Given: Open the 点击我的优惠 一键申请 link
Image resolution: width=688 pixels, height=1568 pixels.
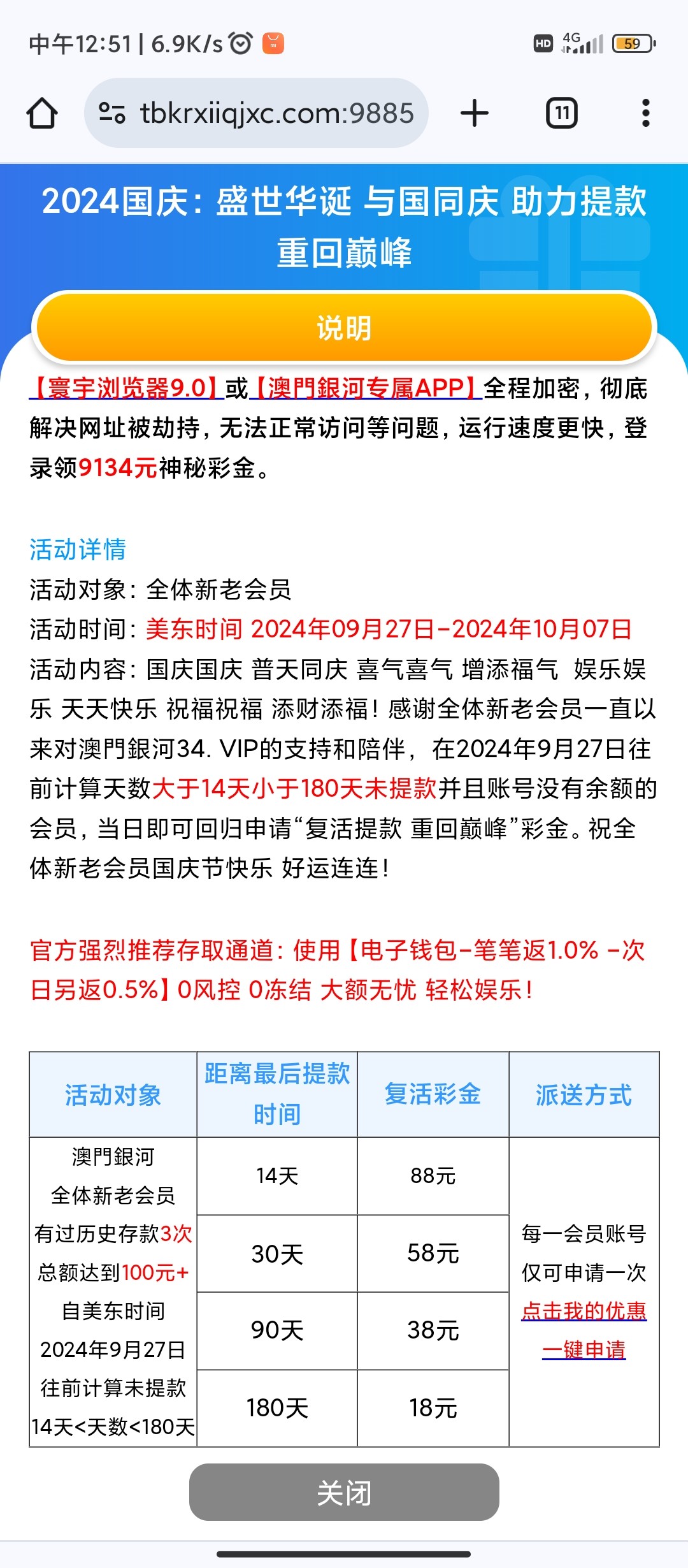Looking at the screenshot, I should (x=584, y=1330).
